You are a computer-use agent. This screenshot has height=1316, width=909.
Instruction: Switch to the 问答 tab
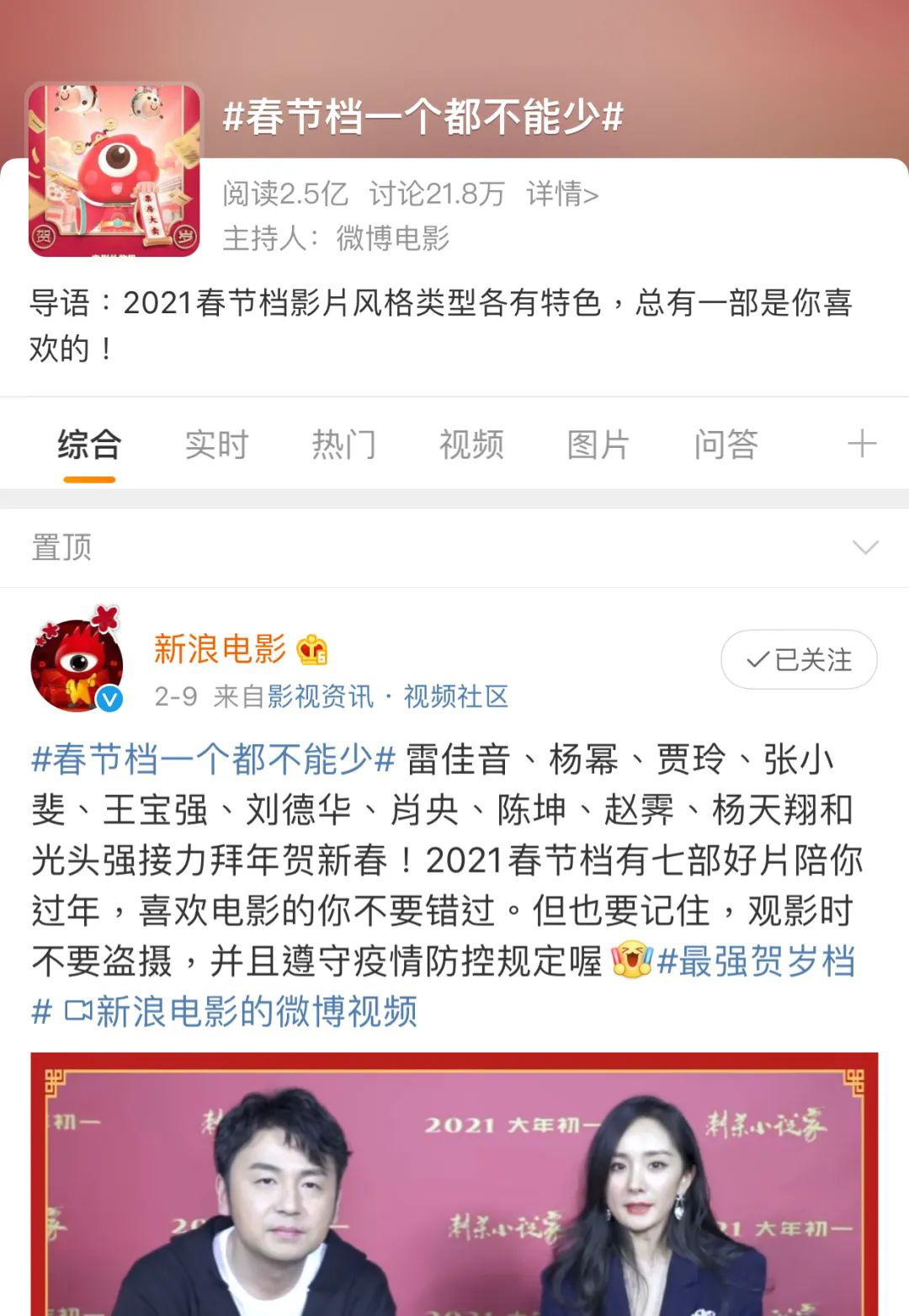point(726,445)
